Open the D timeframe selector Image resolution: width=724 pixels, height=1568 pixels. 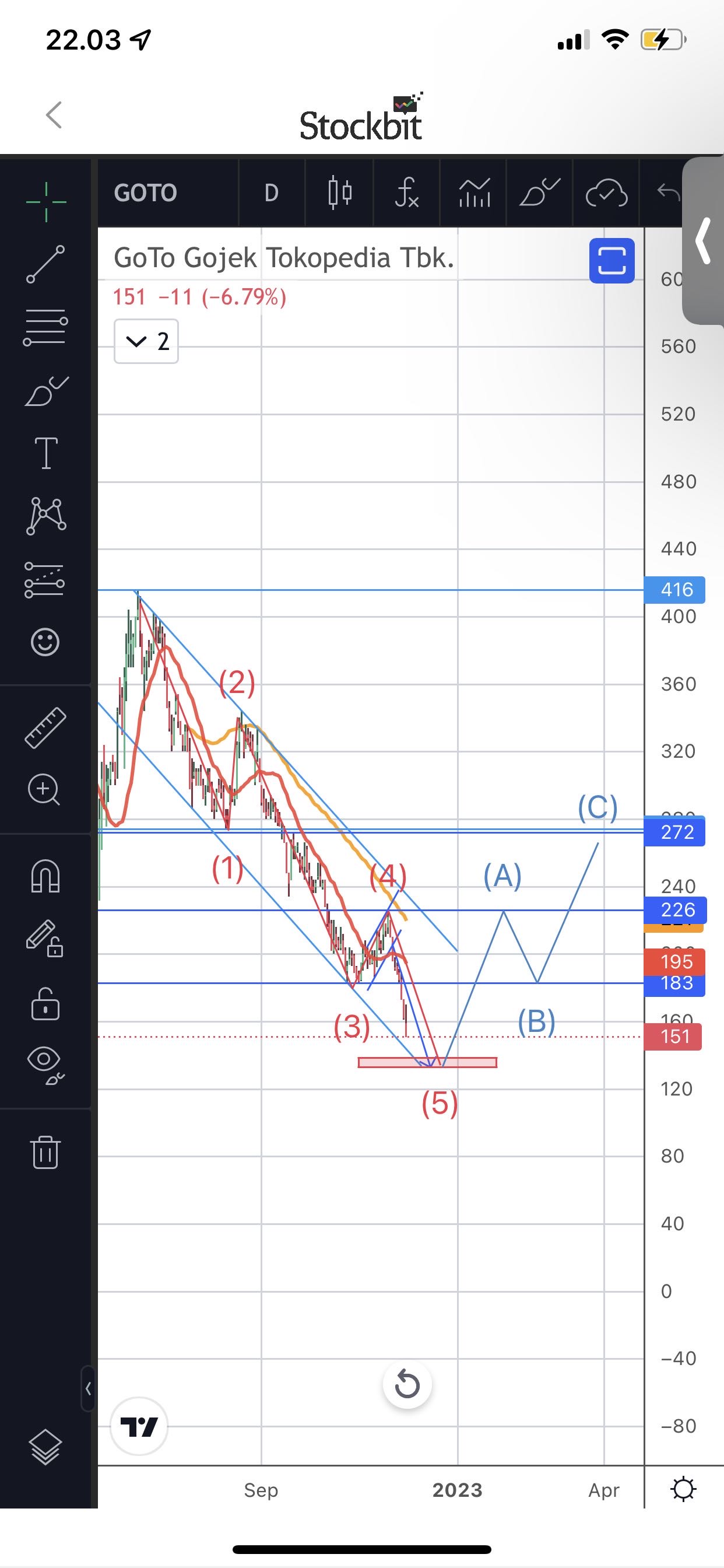click(x=271, y=193)
